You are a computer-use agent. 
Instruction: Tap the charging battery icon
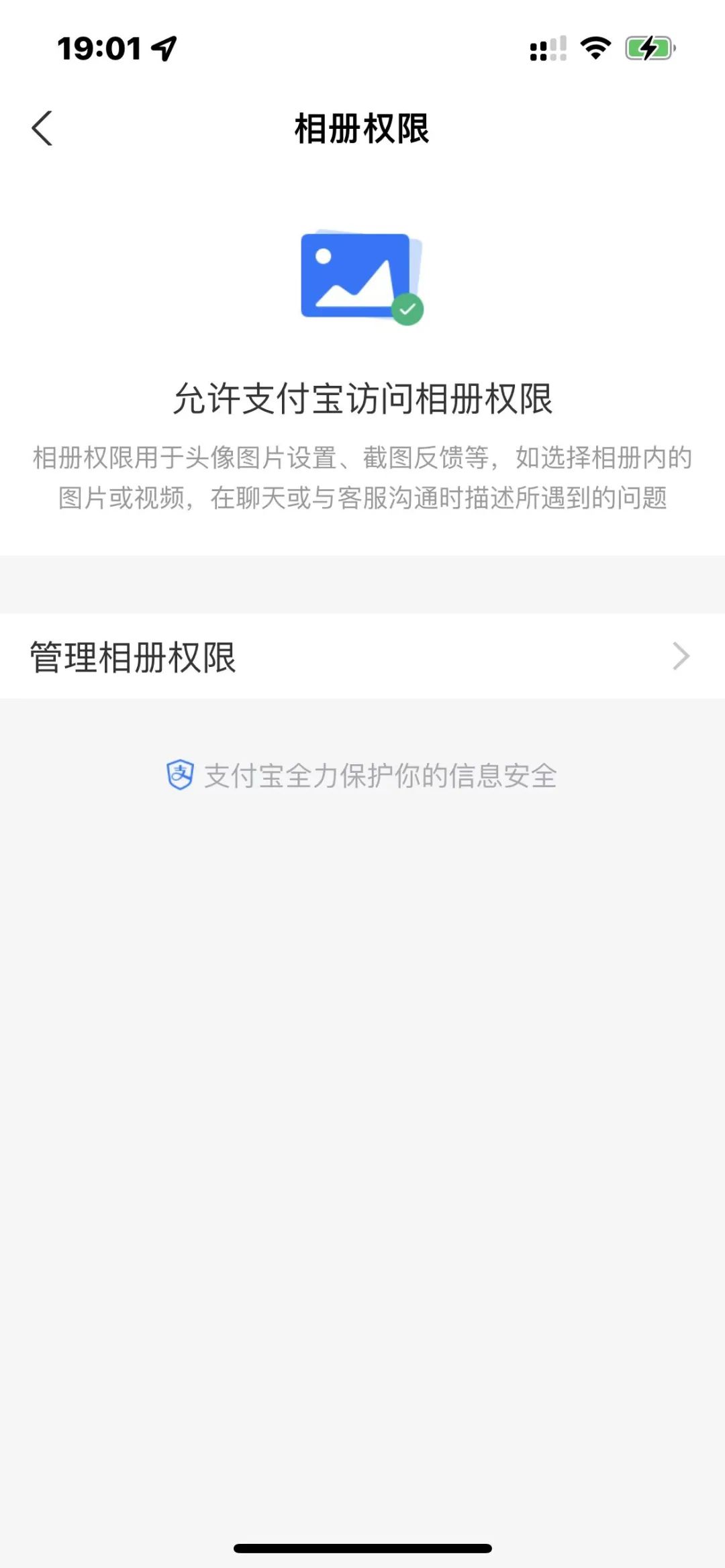coord(649,47)
